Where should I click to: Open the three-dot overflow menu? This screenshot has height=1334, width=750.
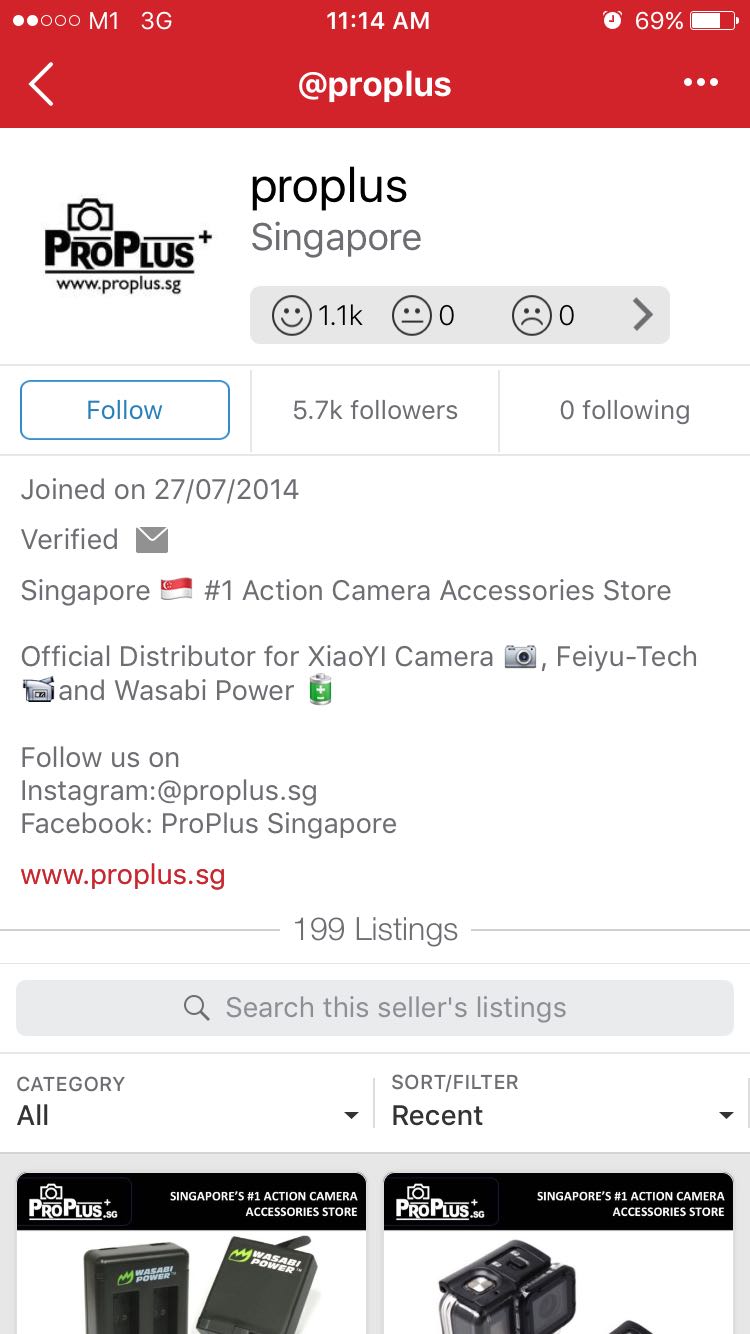(x=700, y=83)
